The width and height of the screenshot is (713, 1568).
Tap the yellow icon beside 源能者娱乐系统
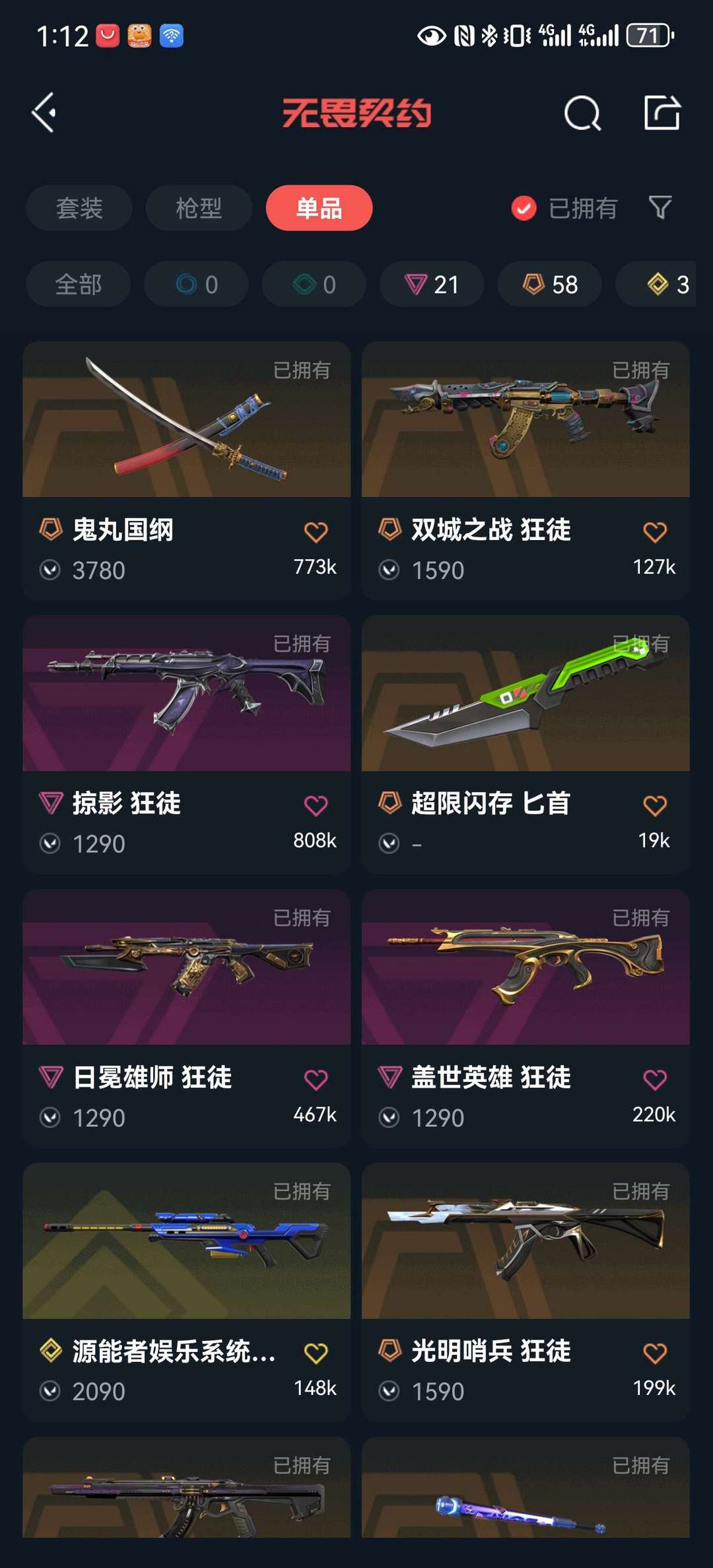pyautogui.click(x=51, y=1351)
